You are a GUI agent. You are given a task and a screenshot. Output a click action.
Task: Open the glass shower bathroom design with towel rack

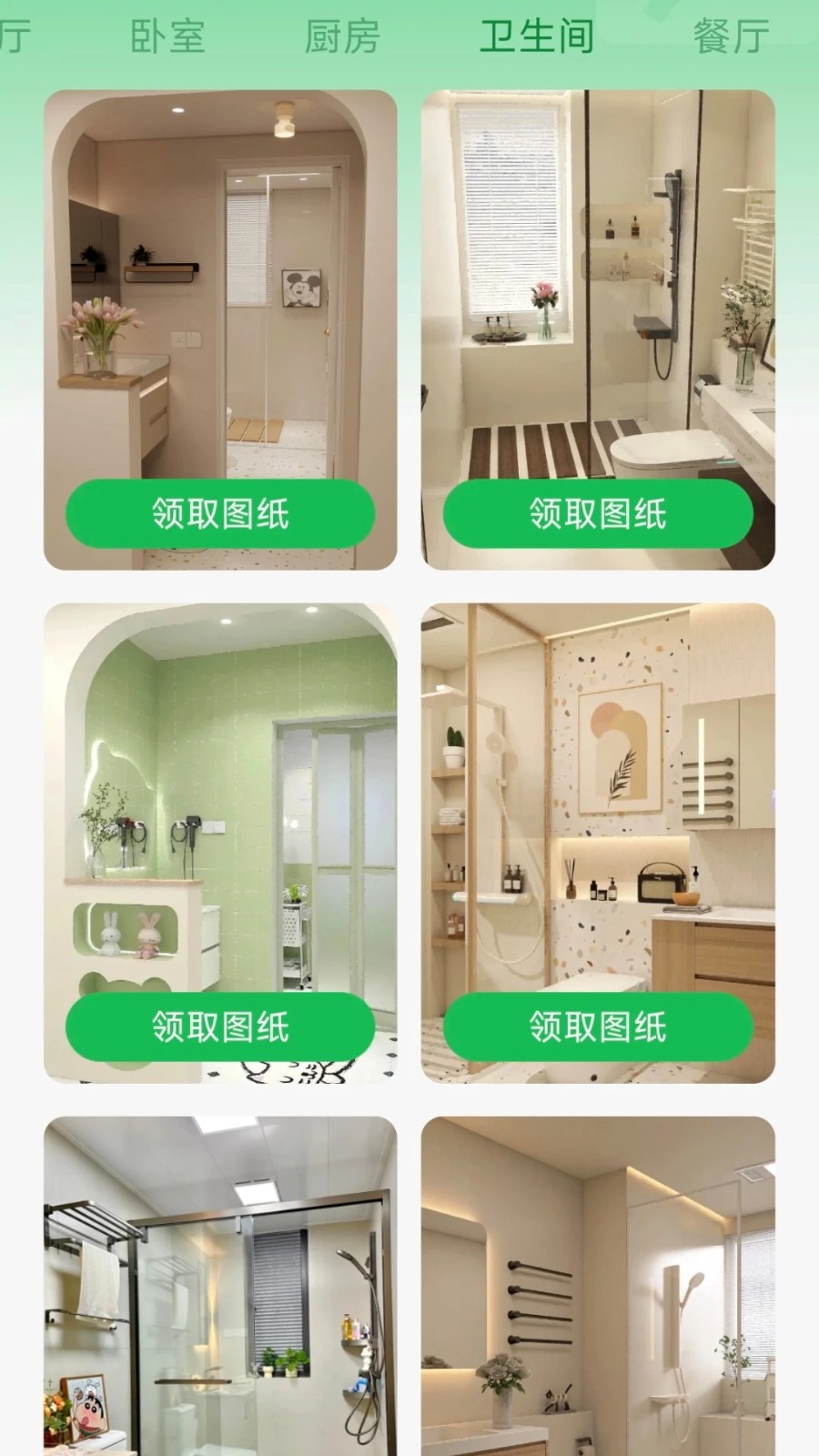[220, 1286]
